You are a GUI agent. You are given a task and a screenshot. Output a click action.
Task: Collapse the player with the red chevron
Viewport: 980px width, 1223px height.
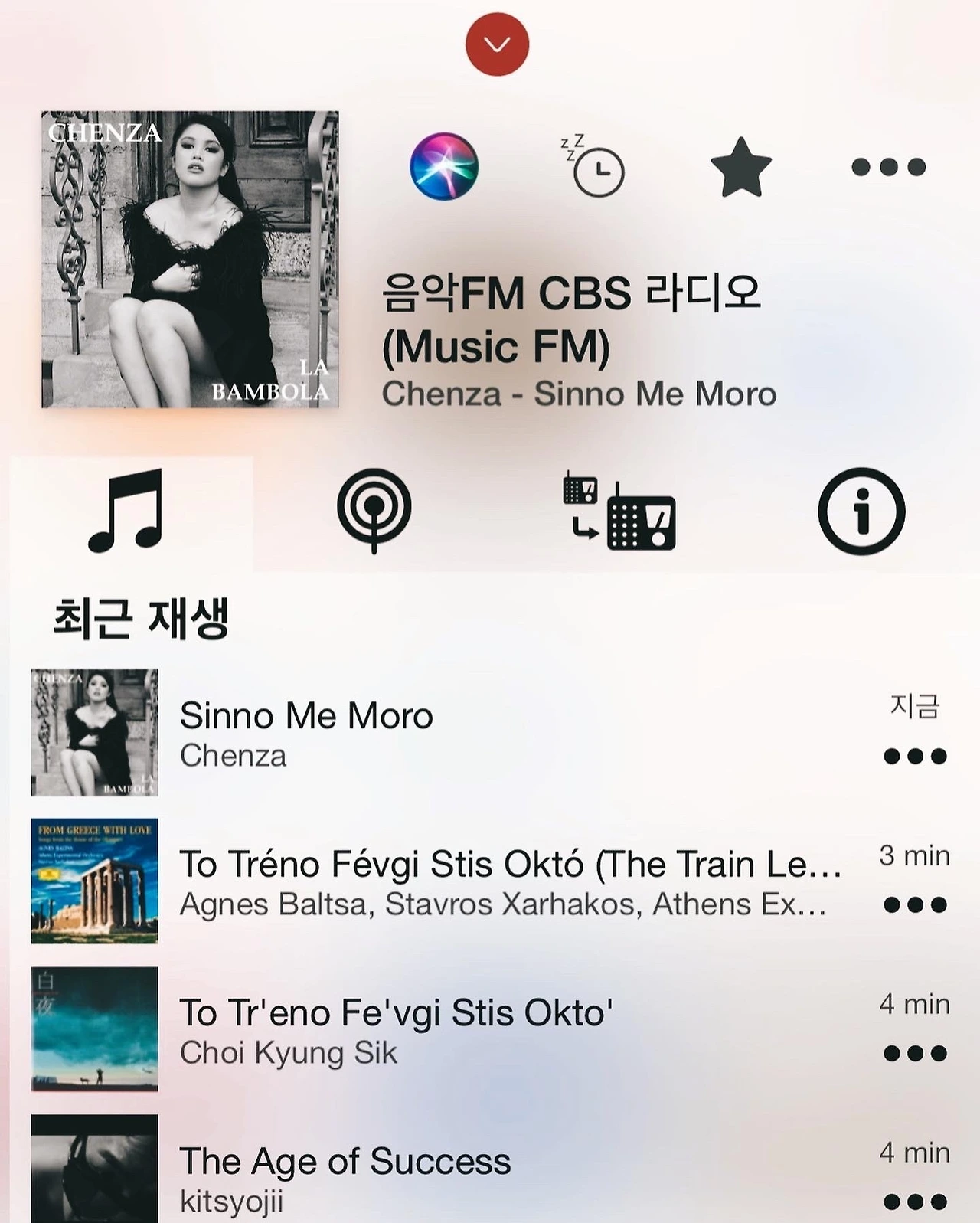[497, 44]
